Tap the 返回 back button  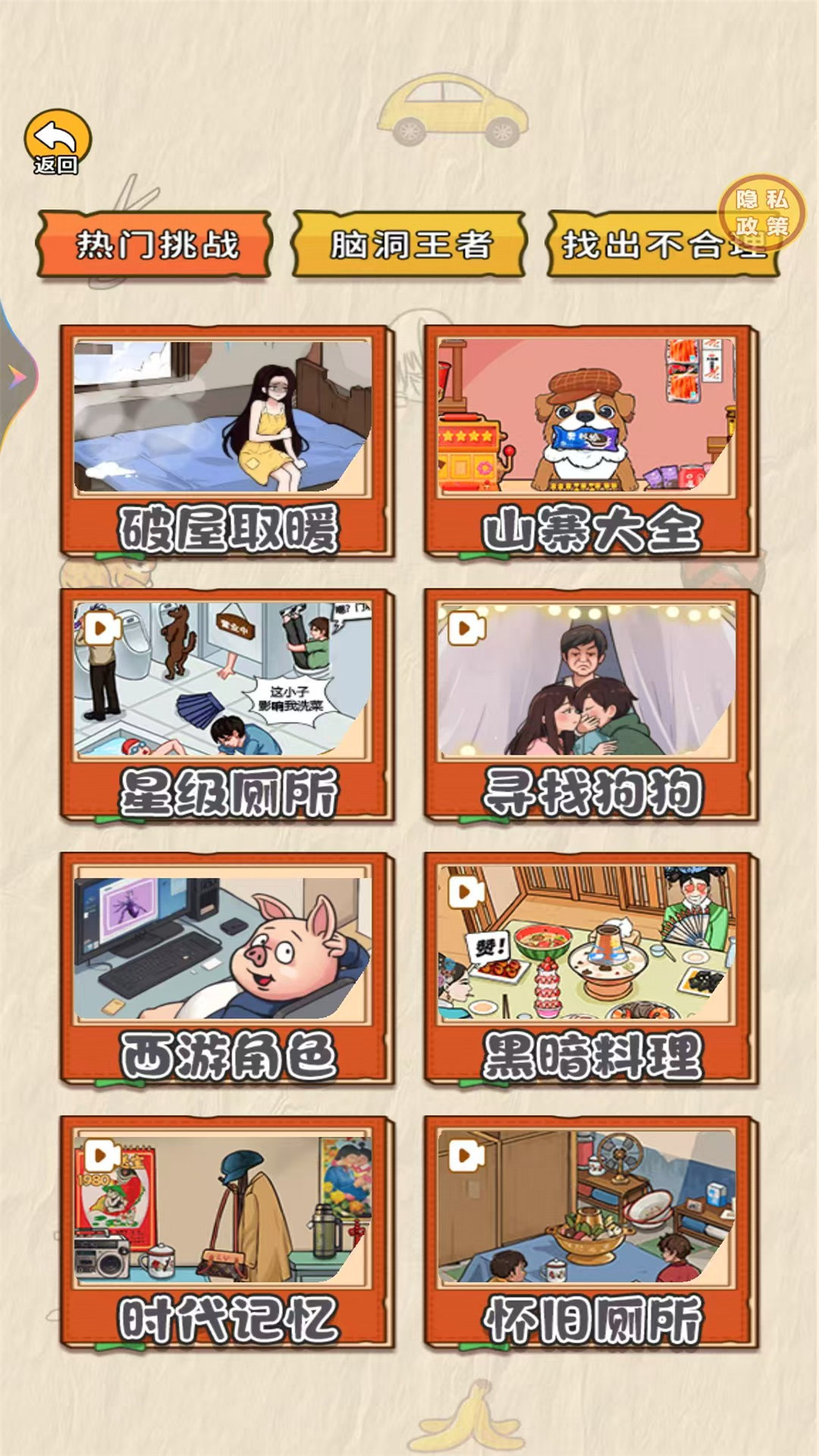coord(58,143)
